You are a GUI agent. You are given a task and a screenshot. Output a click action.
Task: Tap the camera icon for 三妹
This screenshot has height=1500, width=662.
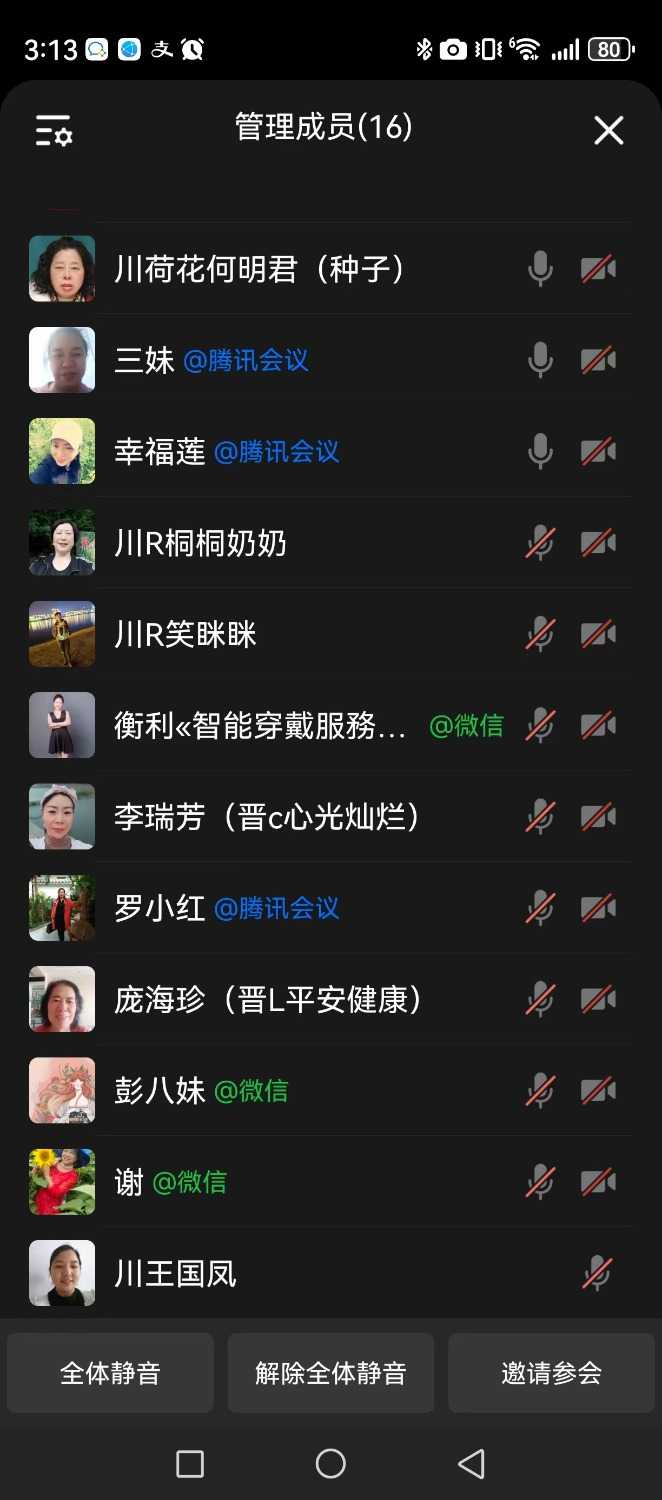pos(598,360)
